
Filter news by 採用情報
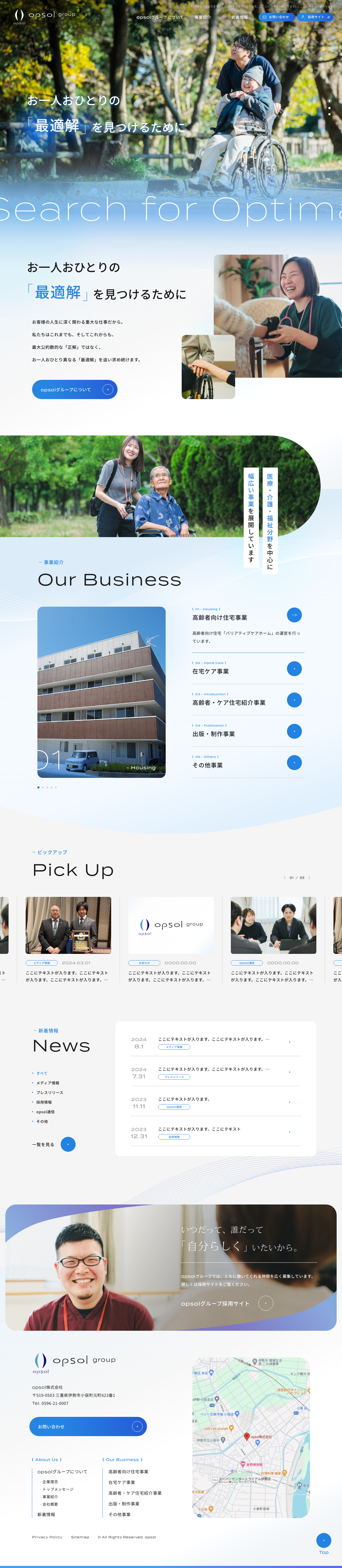click(x=44, y=1102)
